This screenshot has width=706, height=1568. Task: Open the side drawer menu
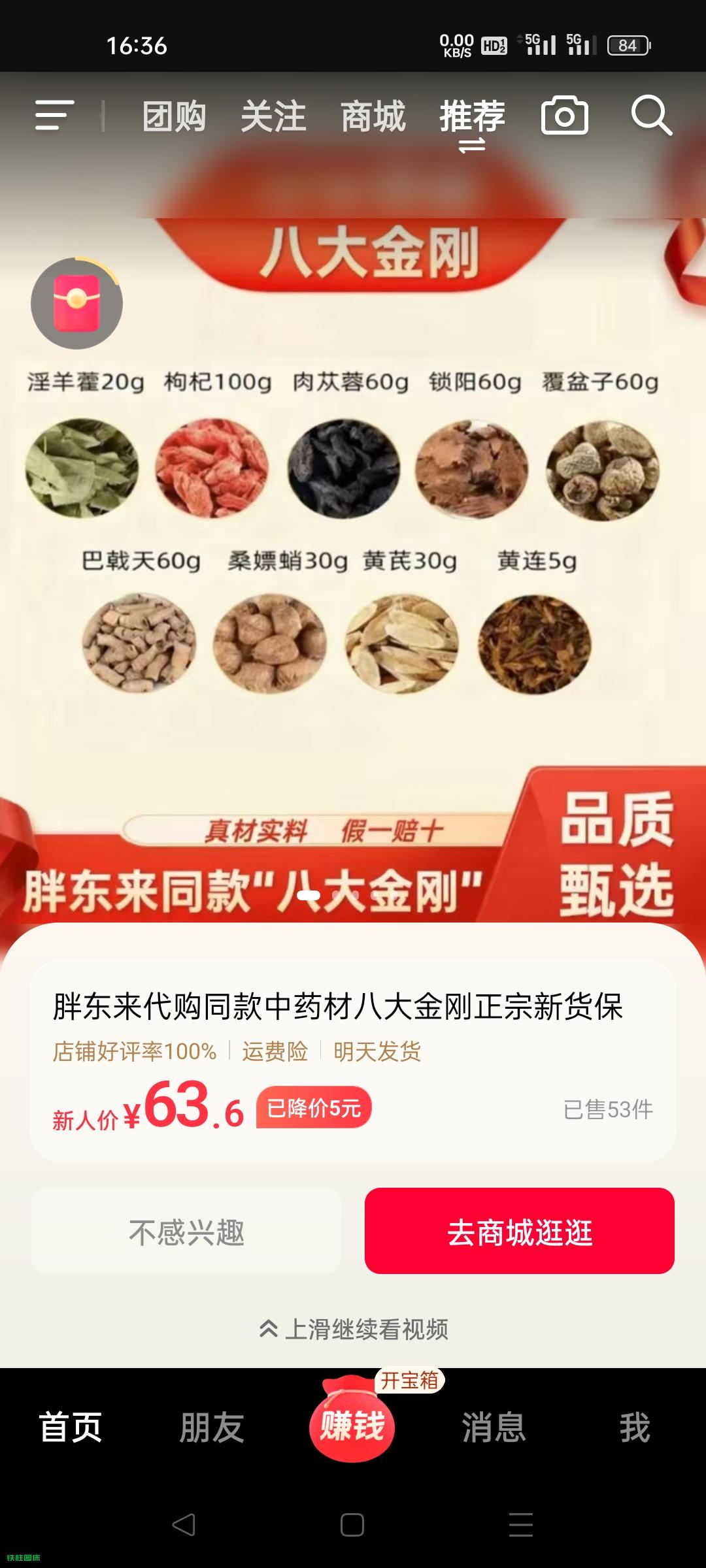coord(54,116)
